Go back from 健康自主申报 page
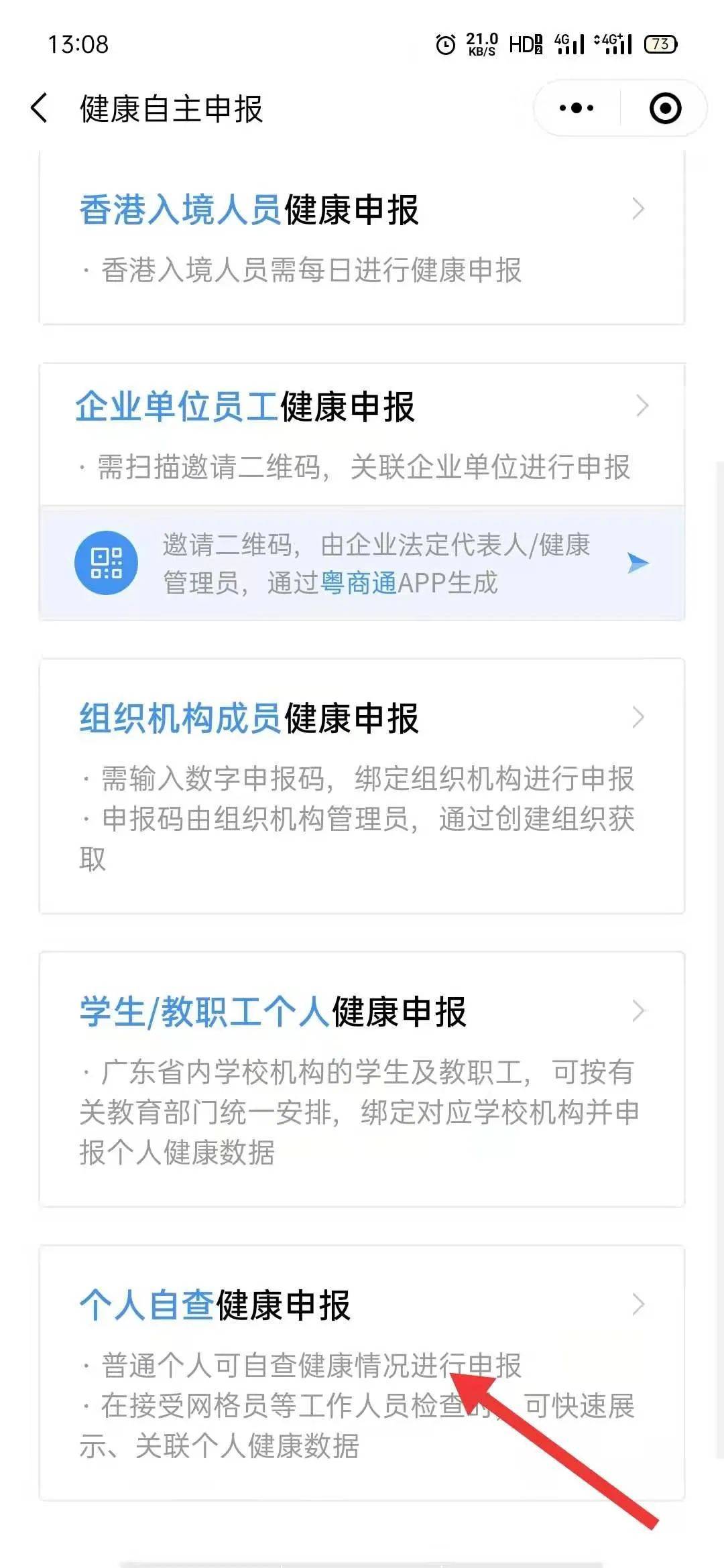724x1568 pixels. click(x=40, y=108)
